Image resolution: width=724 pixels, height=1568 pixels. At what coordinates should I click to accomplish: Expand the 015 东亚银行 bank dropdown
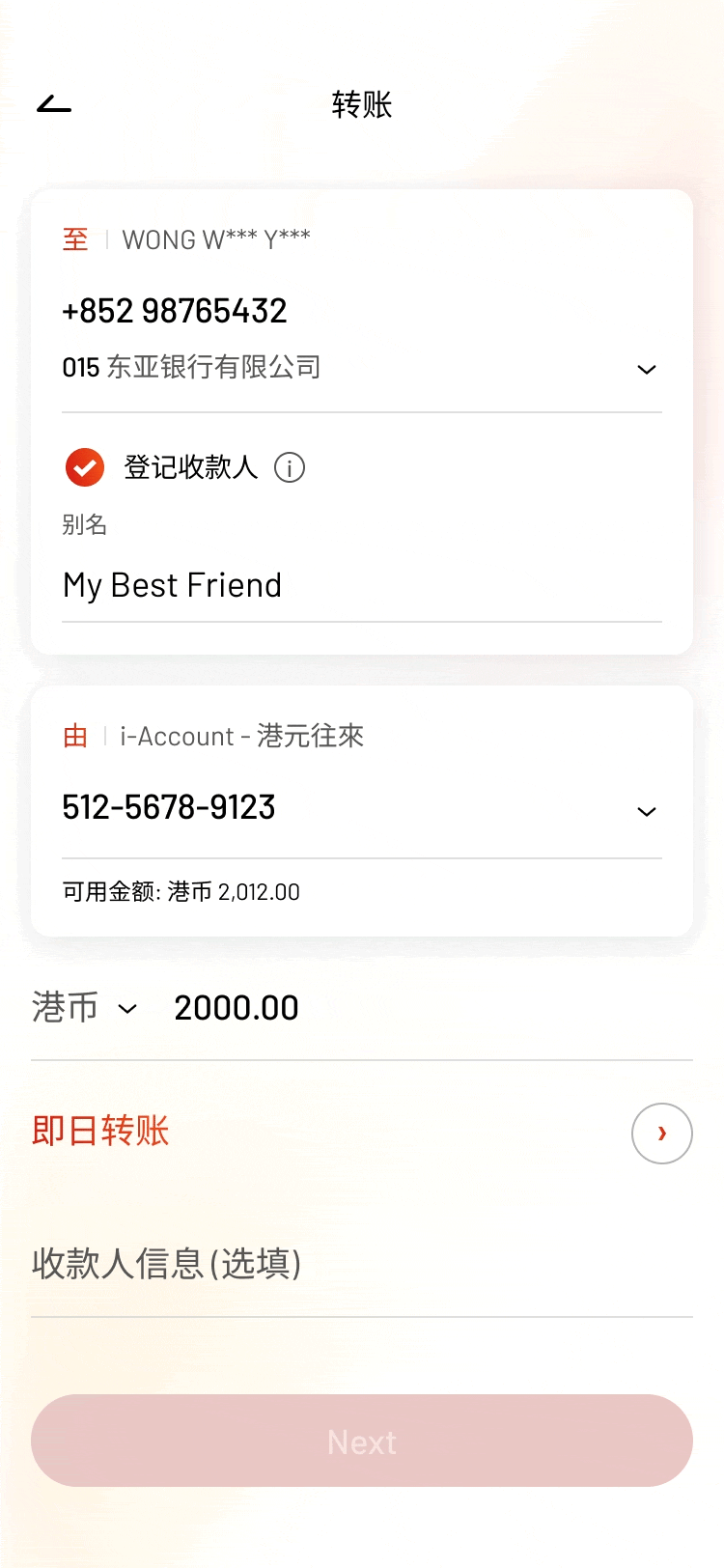pyautogui.click(x=647, y=370)
